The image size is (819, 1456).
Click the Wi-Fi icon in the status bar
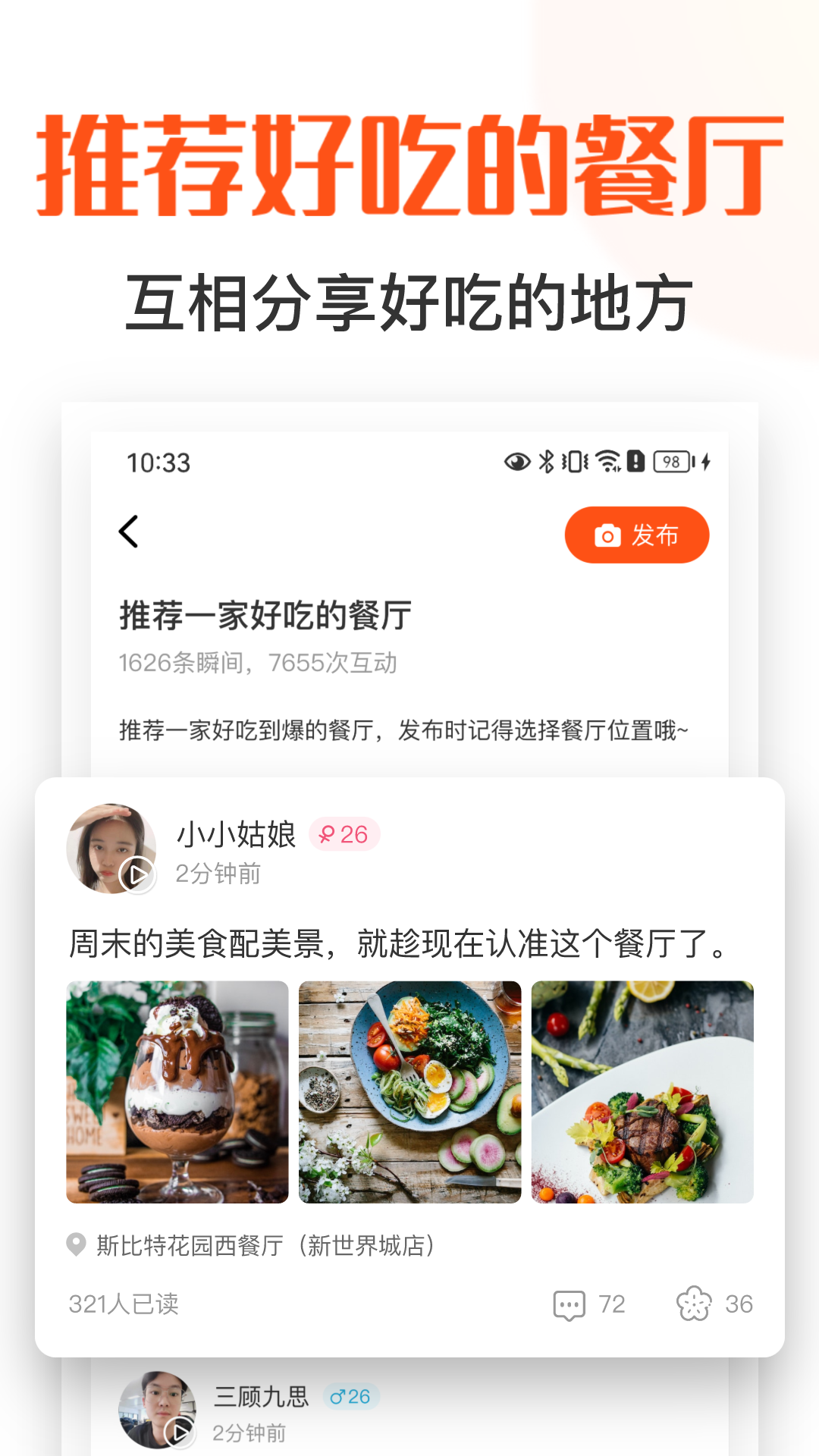605,460
